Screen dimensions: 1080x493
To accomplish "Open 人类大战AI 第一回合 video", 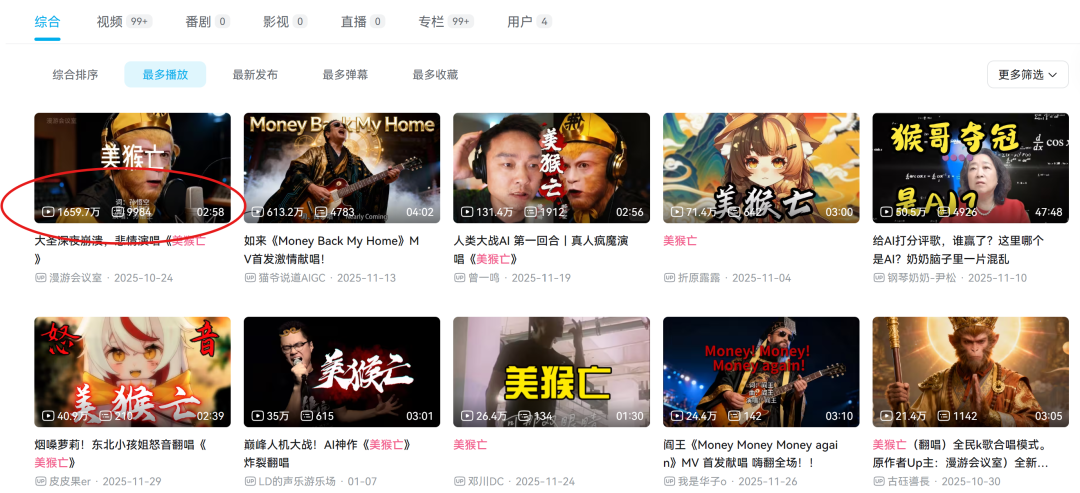I will (551, 168).
